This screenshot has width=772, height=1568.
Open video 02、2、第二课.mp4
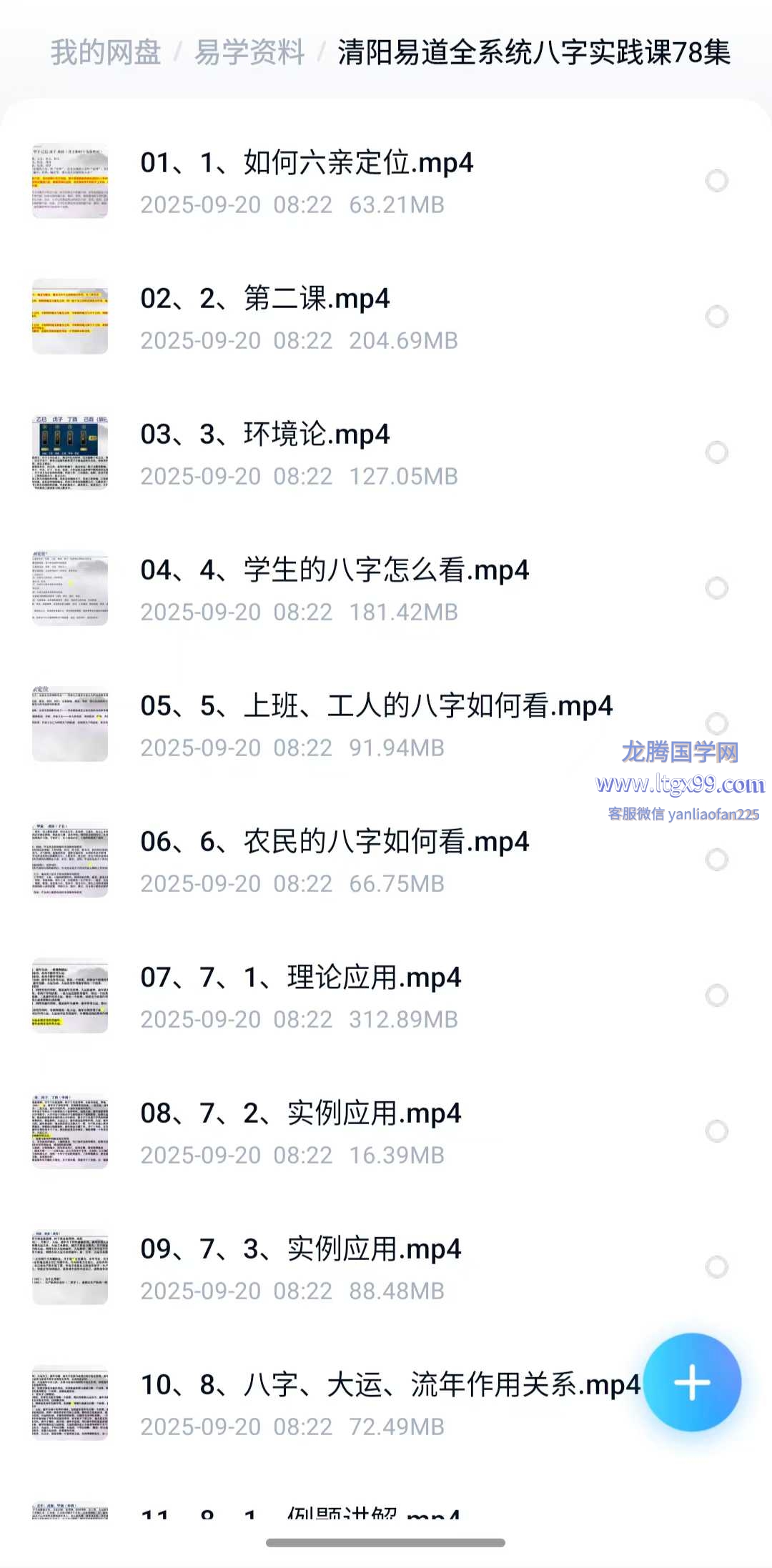[x=264, y=299]
